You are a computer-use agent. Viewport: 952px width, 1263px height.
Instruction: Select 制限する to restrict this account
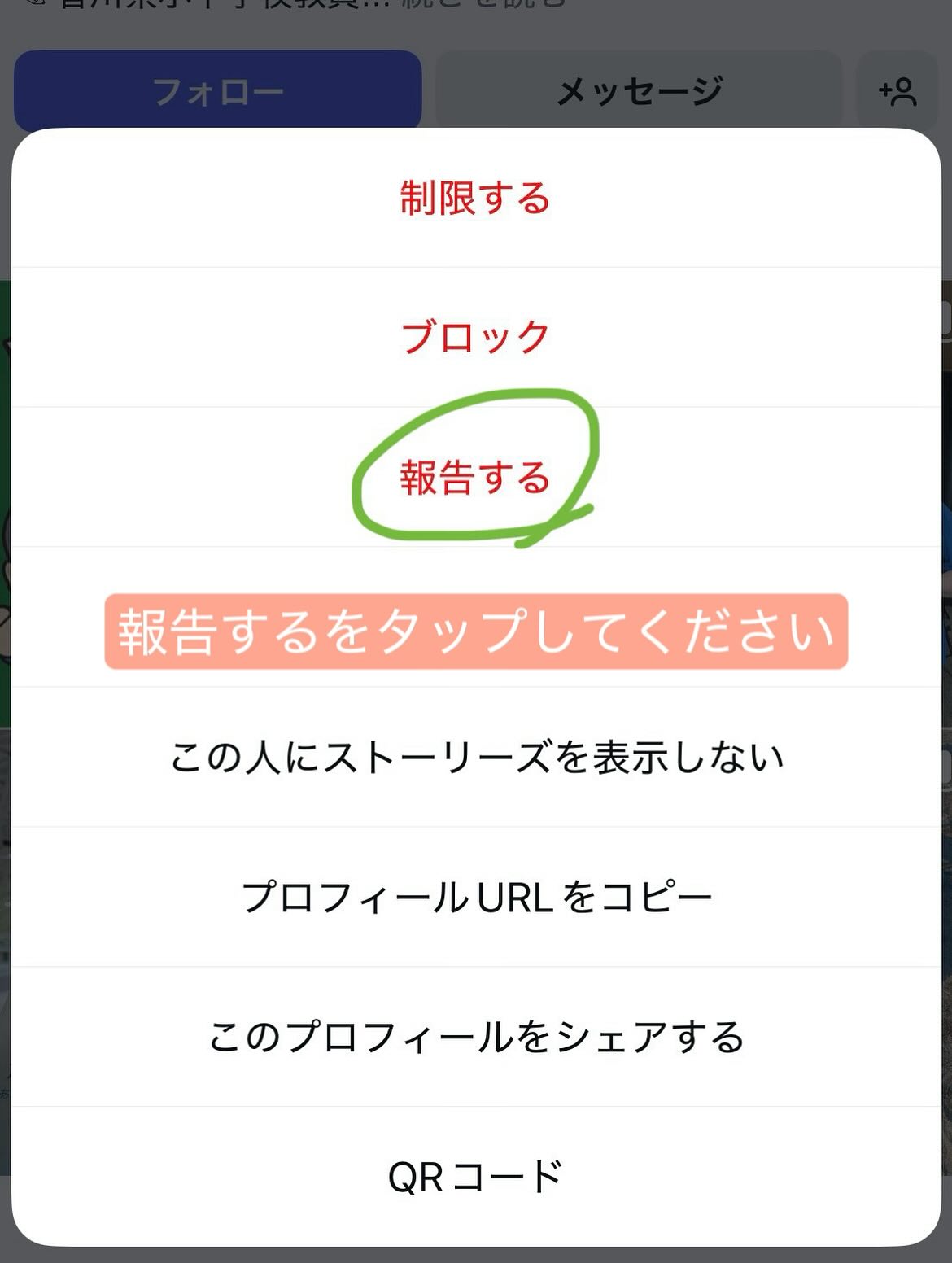pyautogui.click(x=475, y=198)
